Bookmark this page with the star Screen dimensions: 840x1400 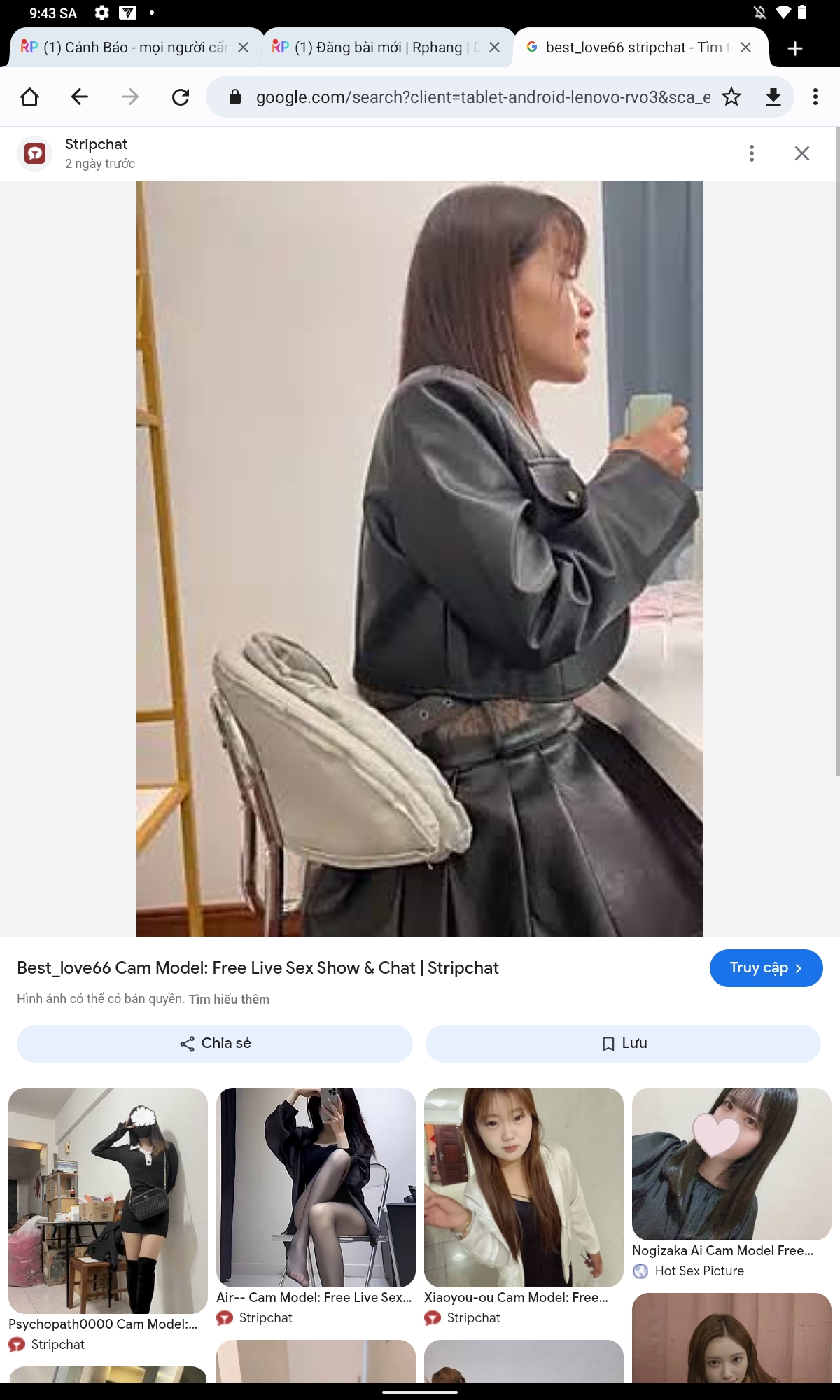click(731, 97)
